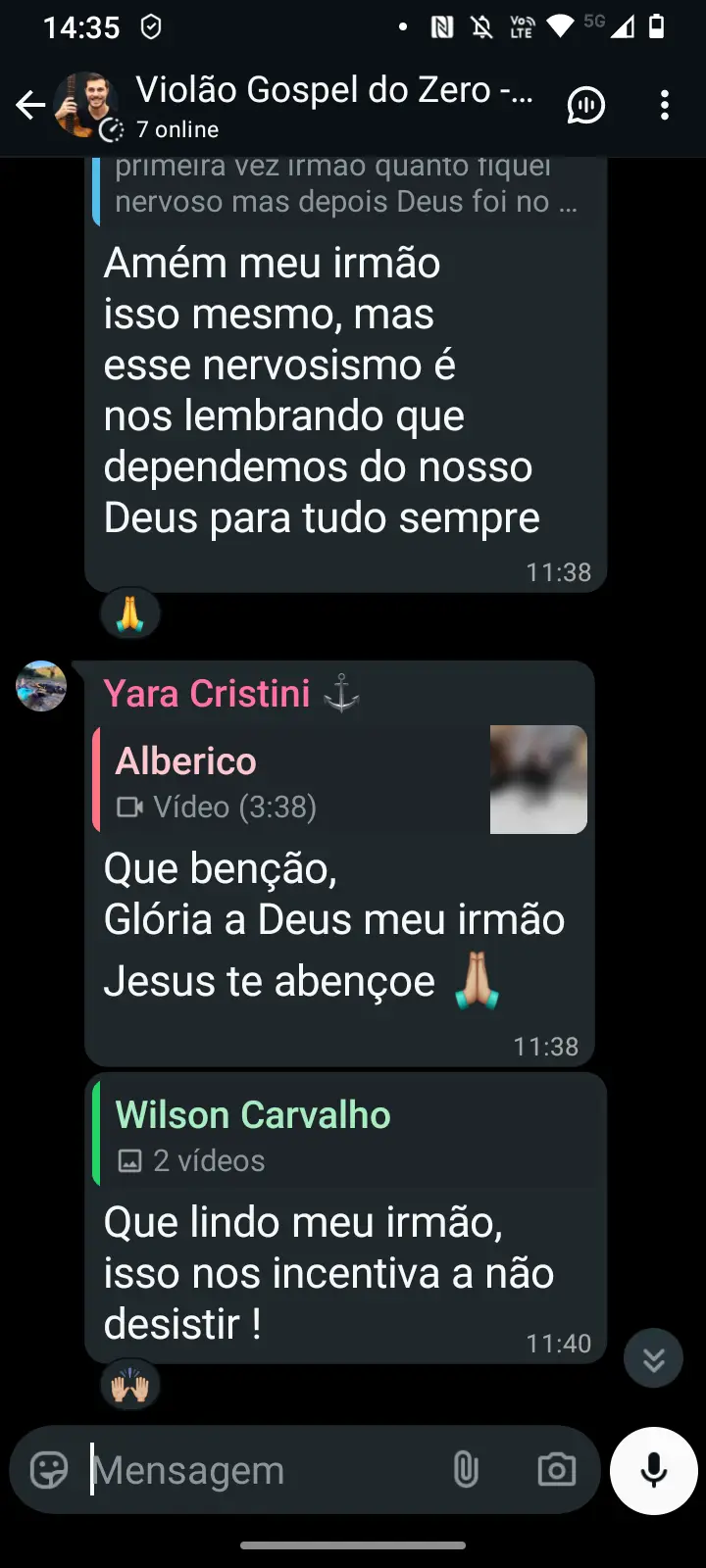Viewport: 706px width, 1568px height.
Task: Jump to the latest messages
Action: point(653,1358)
